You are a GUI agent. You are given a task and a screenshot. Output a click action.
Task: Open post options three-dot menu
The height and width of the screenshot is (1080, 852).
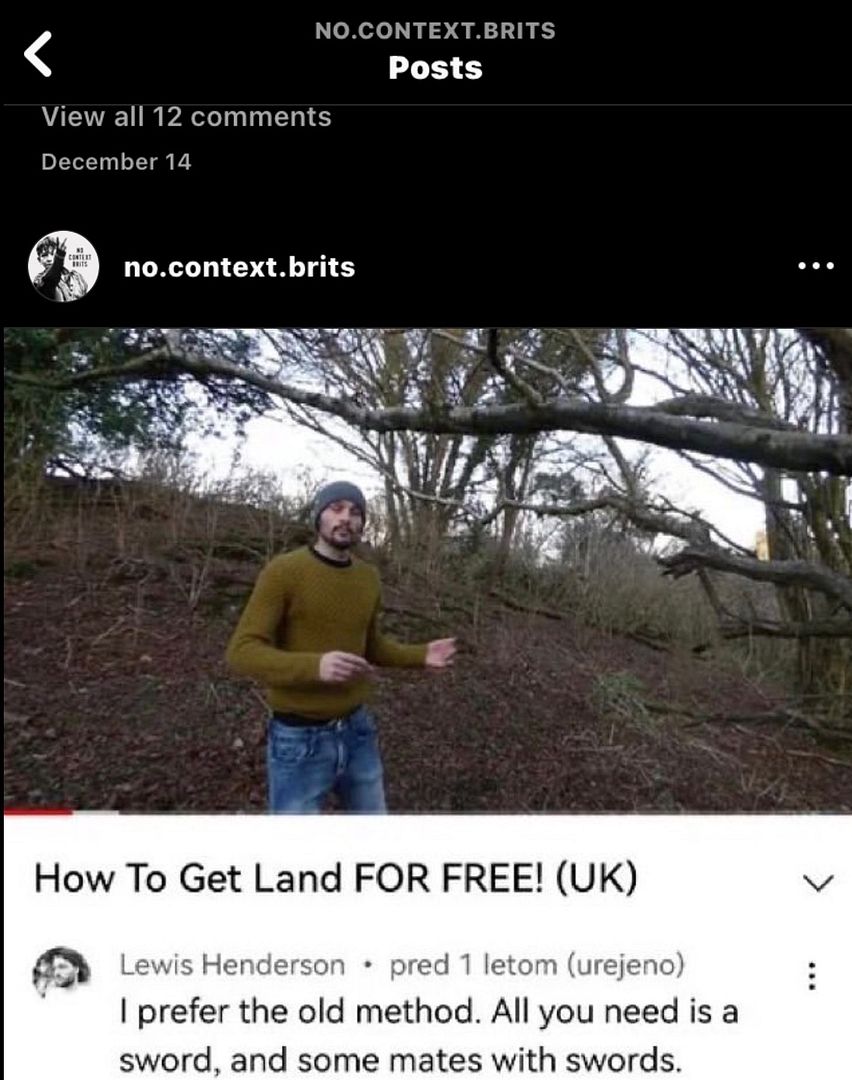click(x=815, y=267)
